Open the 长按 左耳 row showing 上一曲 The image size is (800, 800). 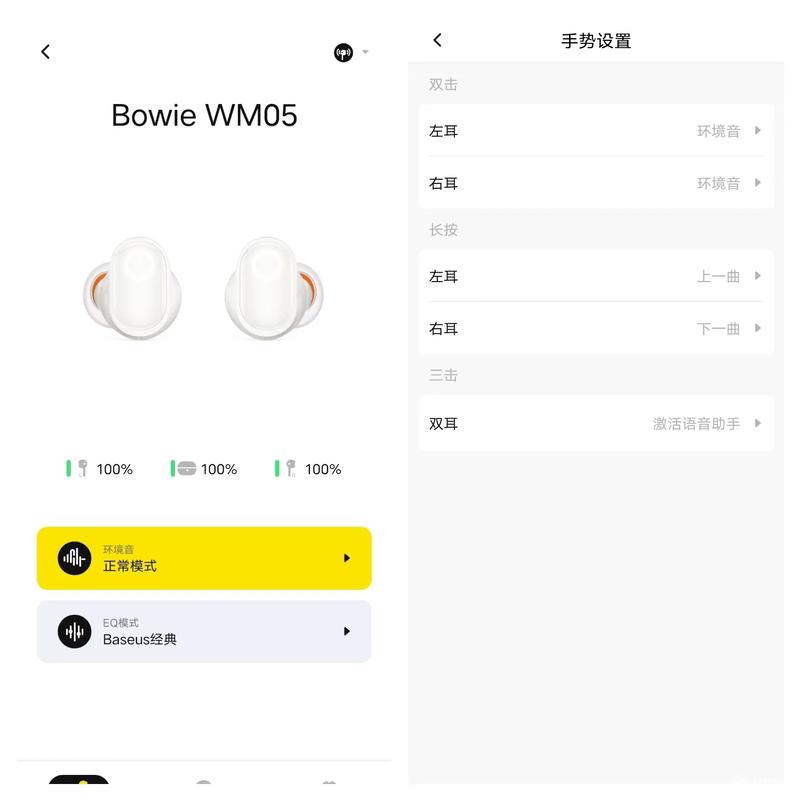click(596, 276)
